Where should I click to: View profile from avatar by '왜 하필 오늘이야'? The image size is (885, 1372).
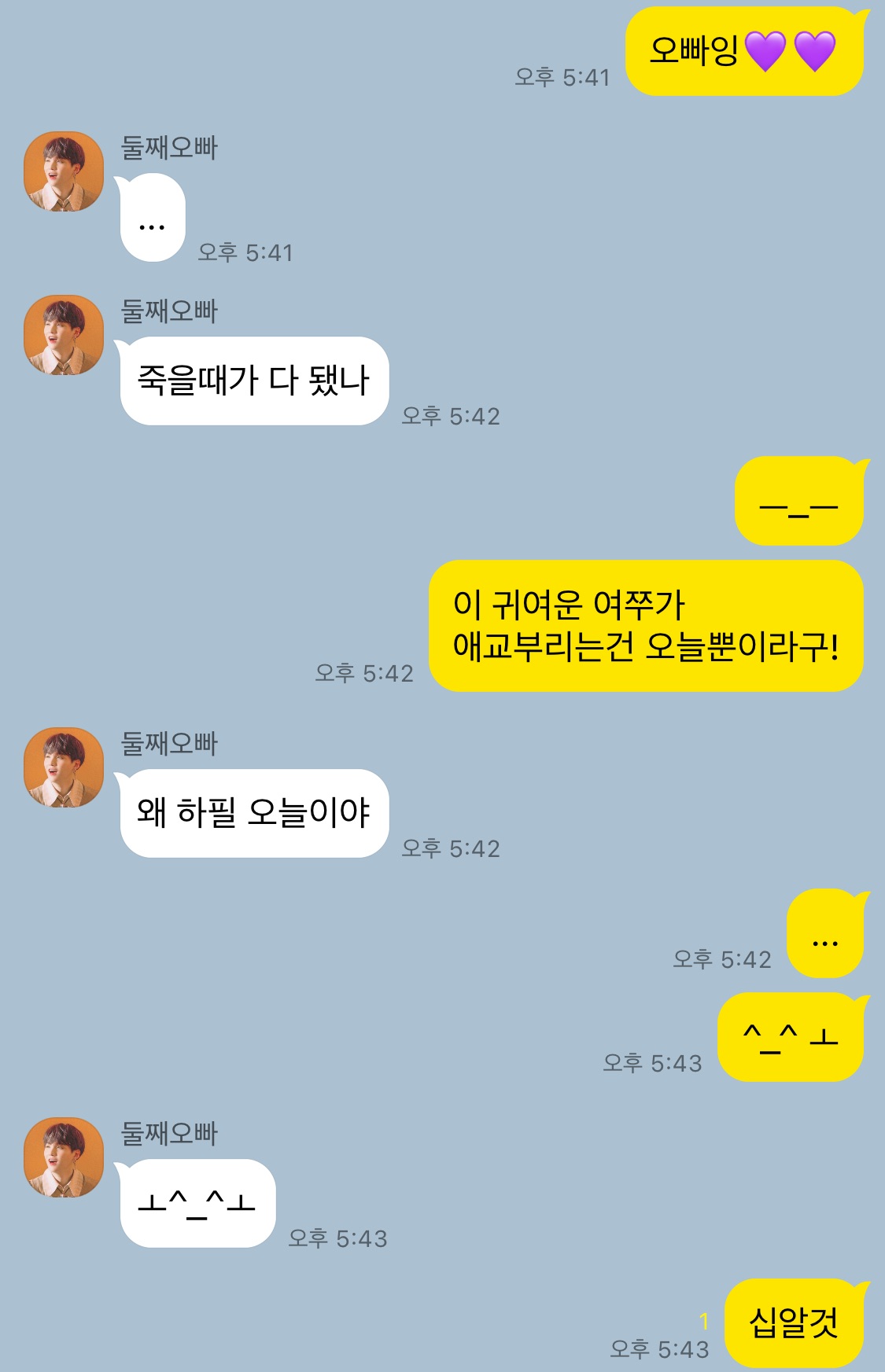coord(64,767)
